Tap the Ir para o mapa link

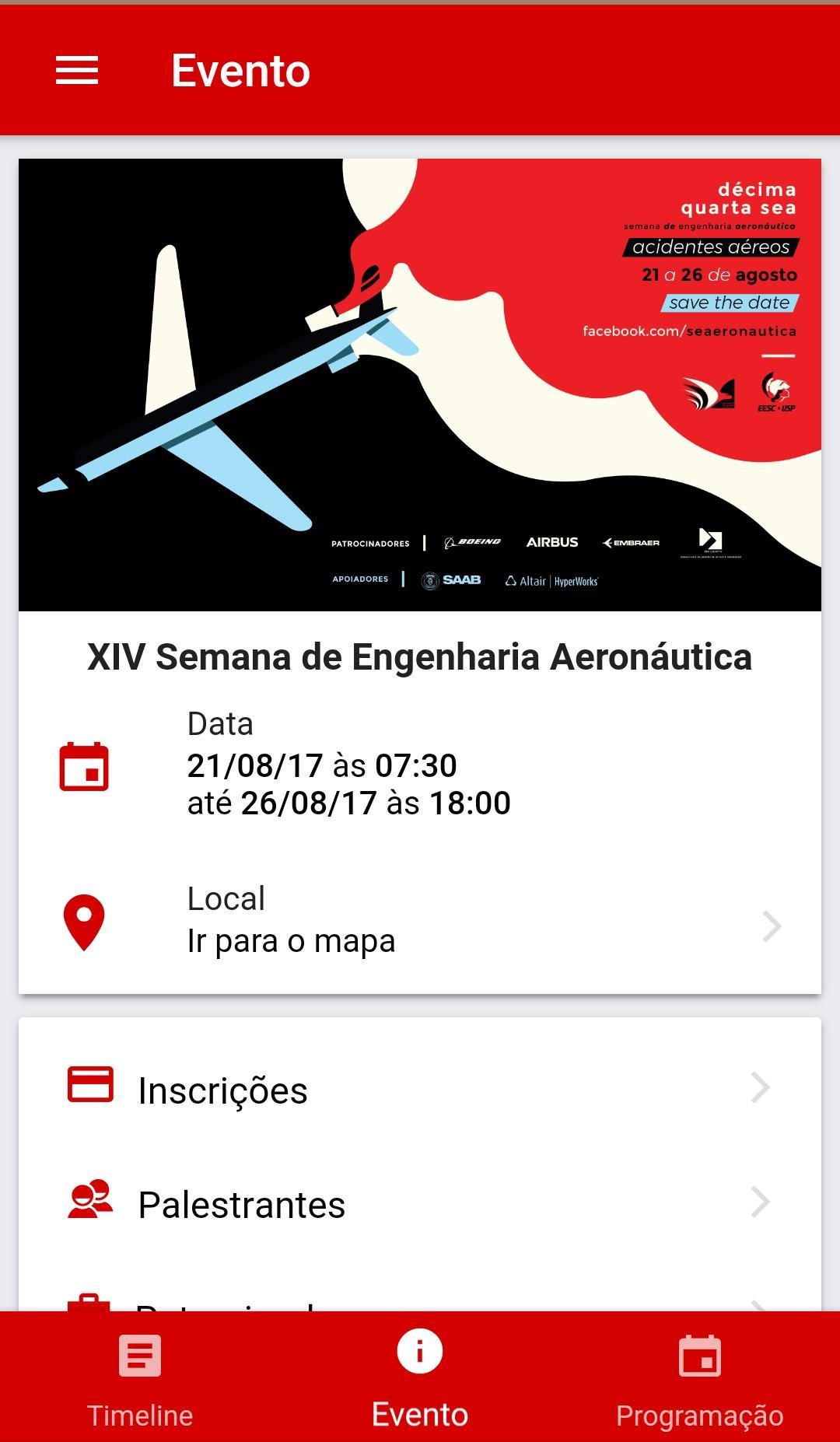click(x=292, y=940)
